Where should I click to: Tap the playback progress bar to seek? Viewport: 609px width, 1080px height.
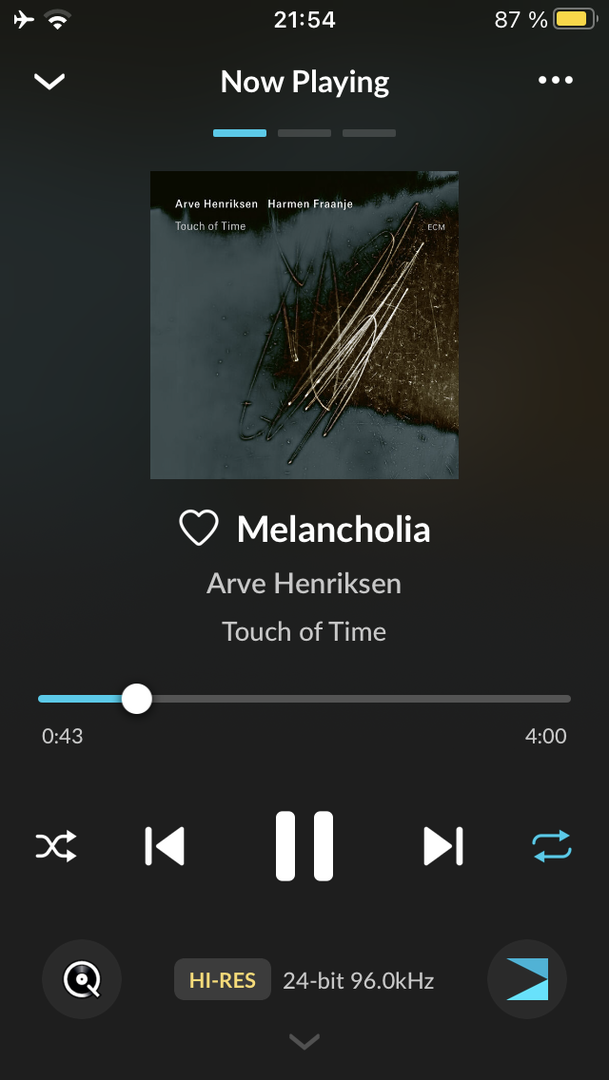350,699
